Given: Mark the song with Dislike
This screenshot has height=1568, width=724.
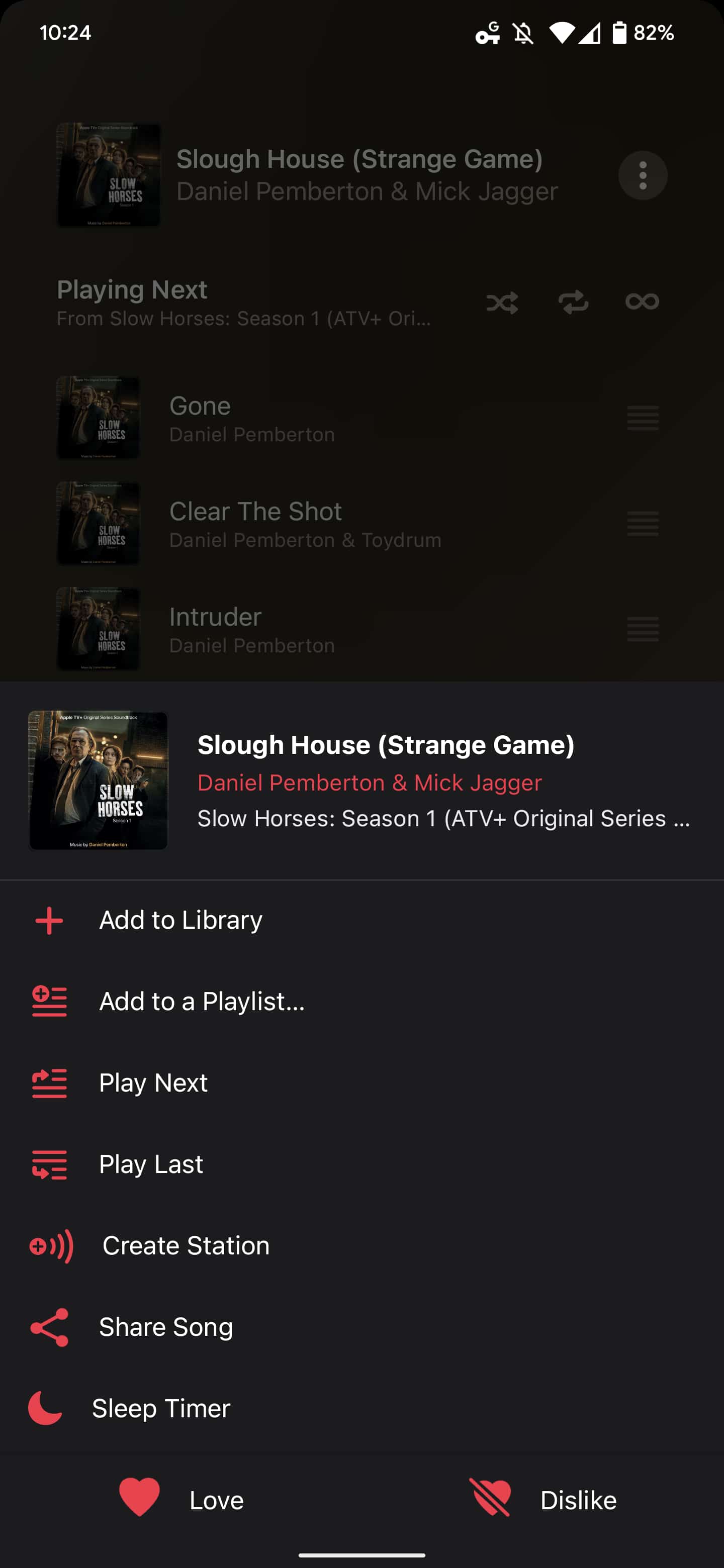Looking at the screenshot, I should [543, 1500].
